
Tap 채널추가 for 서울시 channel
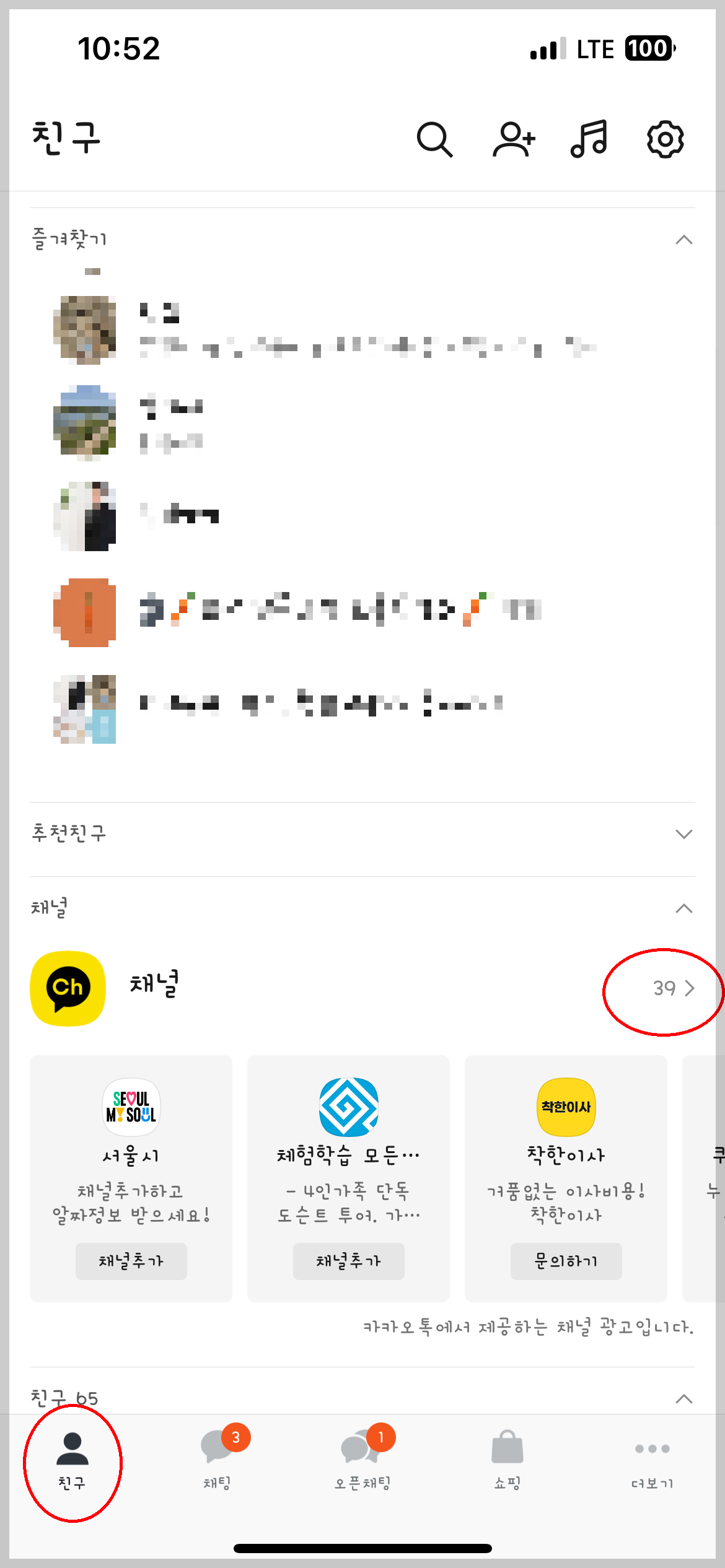coord(131,1261)
